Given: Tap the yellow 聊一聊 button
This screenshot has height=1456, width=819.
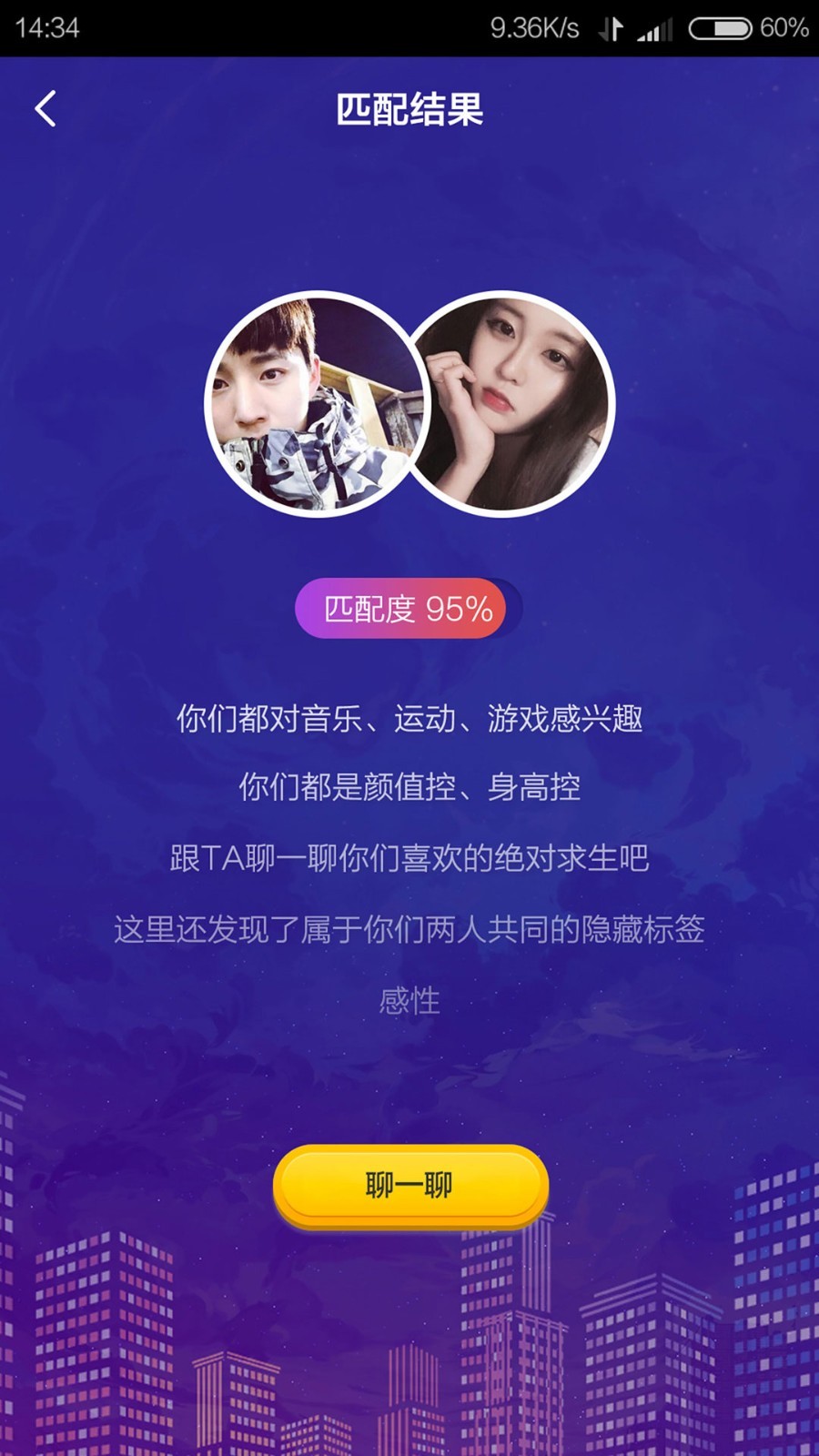Looking at the screenshot, I should click(x=409, y=1185).
